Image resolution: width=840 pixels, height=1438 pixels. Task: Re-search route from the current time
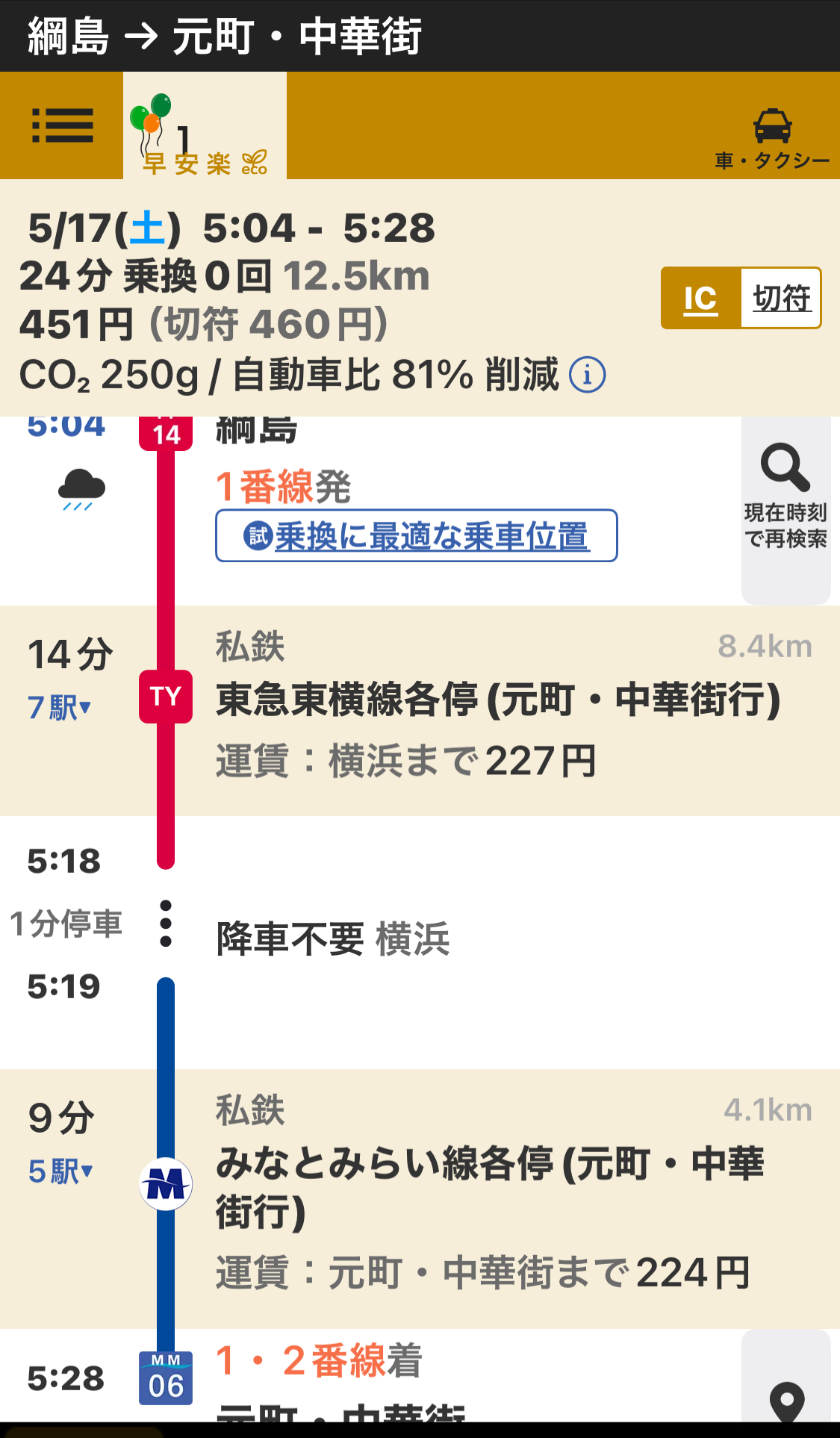pos(785,509)
